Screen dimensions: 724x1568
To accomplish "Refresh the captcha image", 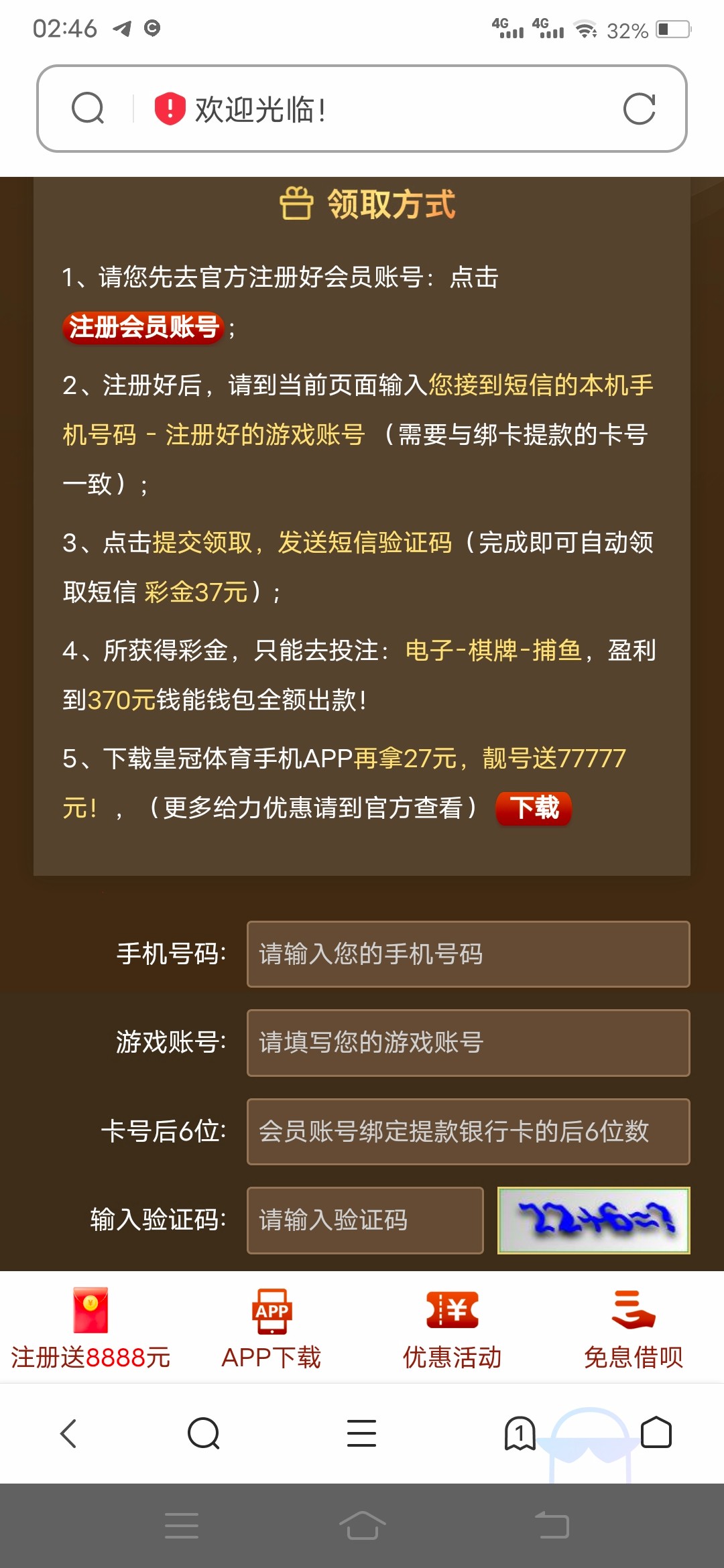I will coord(593,1220).
